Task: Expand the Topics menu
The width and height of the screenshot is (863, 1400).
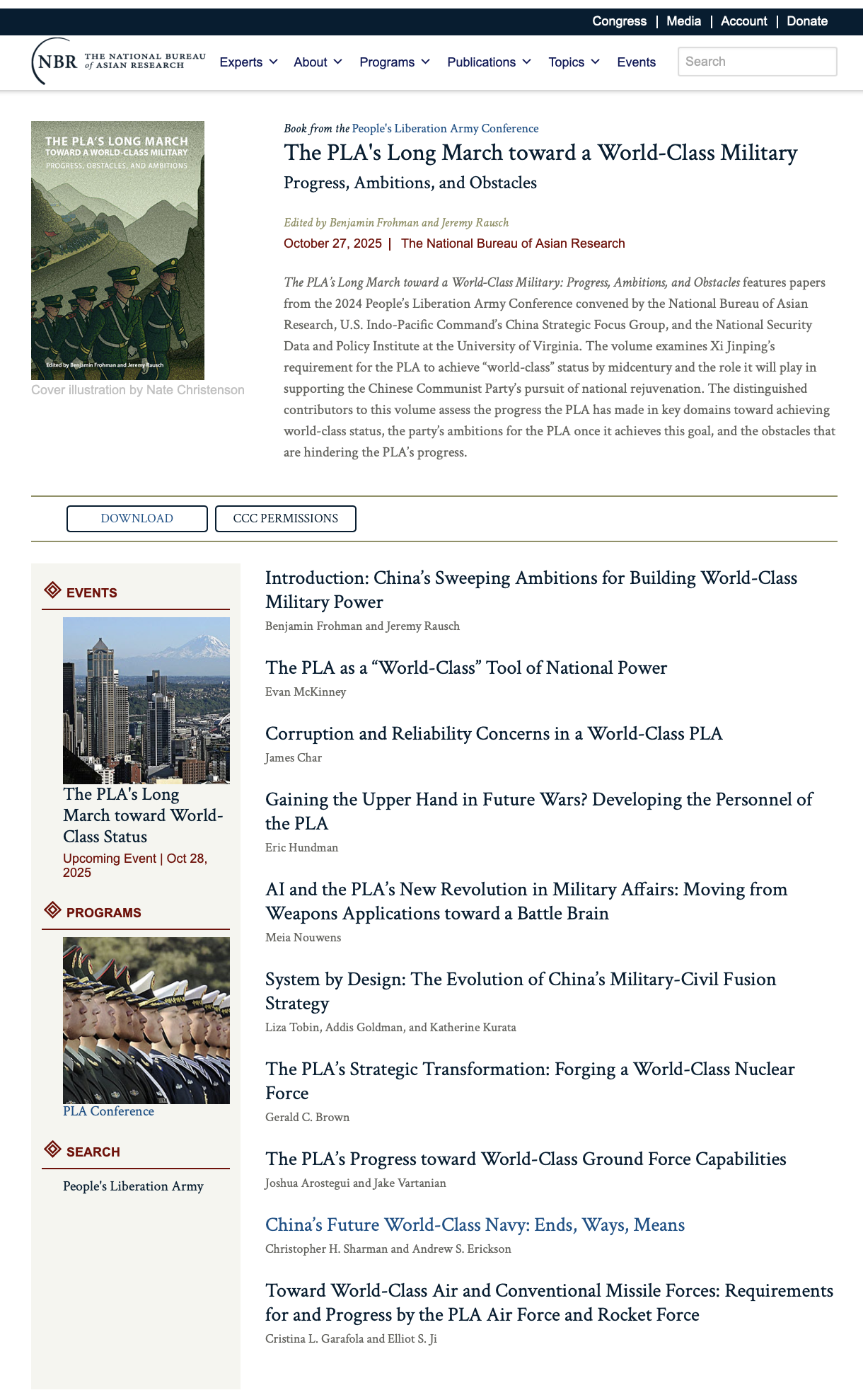Action: click(x=574, y=62)
